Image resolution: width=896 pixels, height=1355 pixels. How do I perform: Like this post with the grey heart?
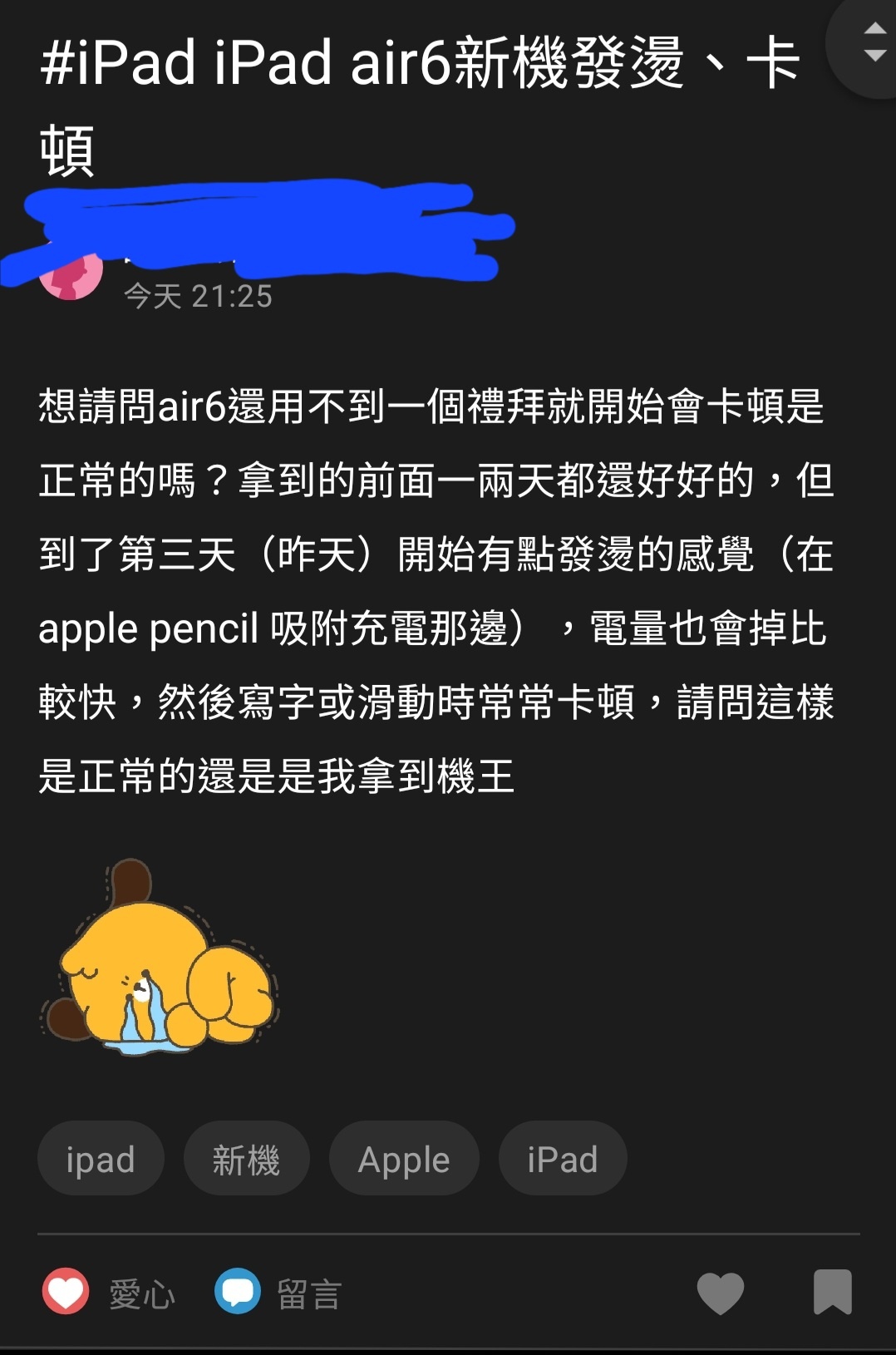[x=720, y=1293]
